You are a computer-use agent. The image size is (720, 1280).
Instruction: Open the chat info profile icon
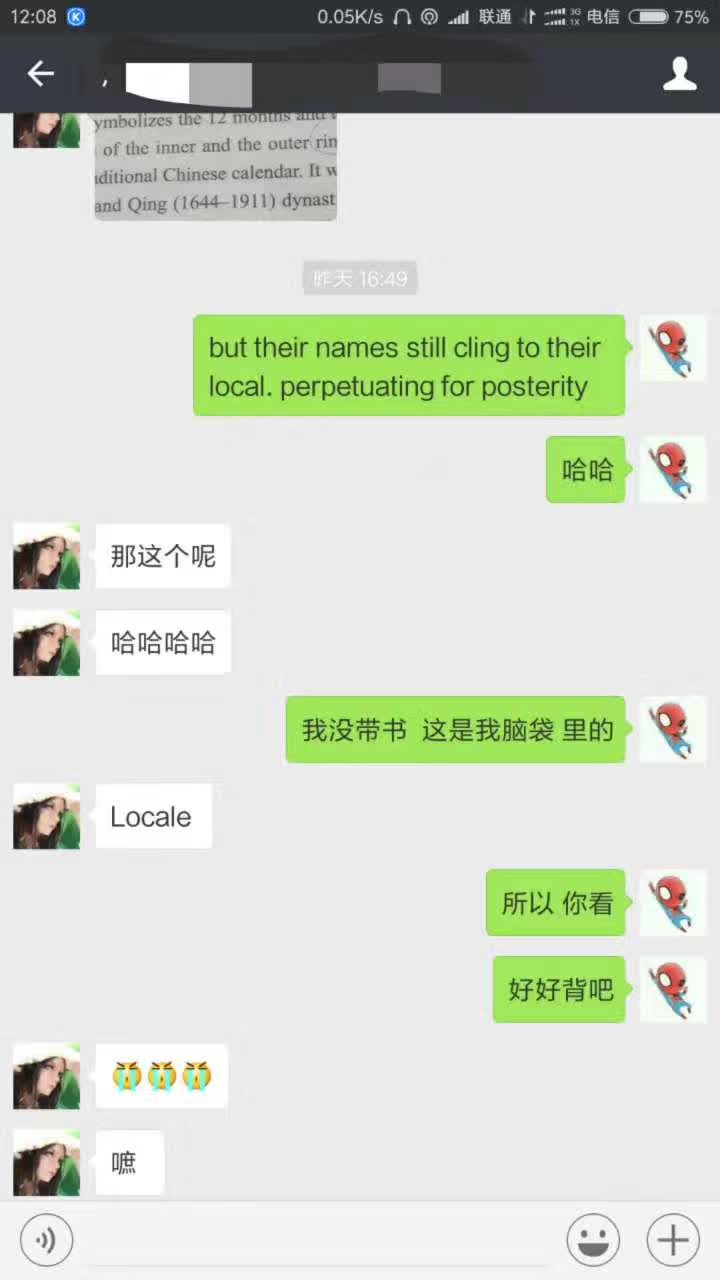680,74
